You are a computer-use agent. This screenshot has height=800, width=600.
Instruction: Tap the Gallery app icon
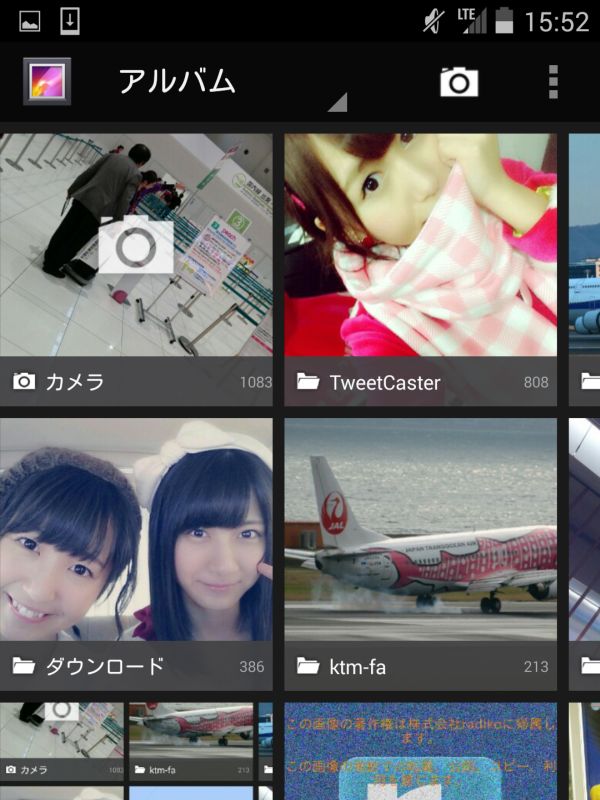pyautogui.click(x=47, y=82)
